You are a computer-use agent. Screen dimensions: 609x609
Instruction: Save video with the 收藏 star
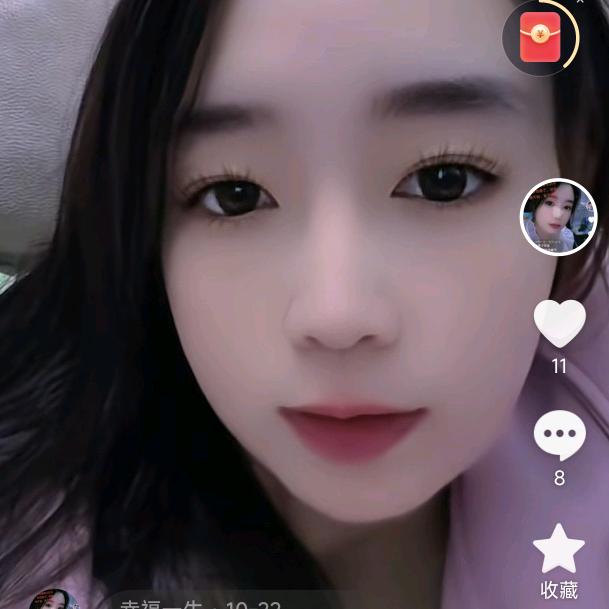(x=559, y=549)
